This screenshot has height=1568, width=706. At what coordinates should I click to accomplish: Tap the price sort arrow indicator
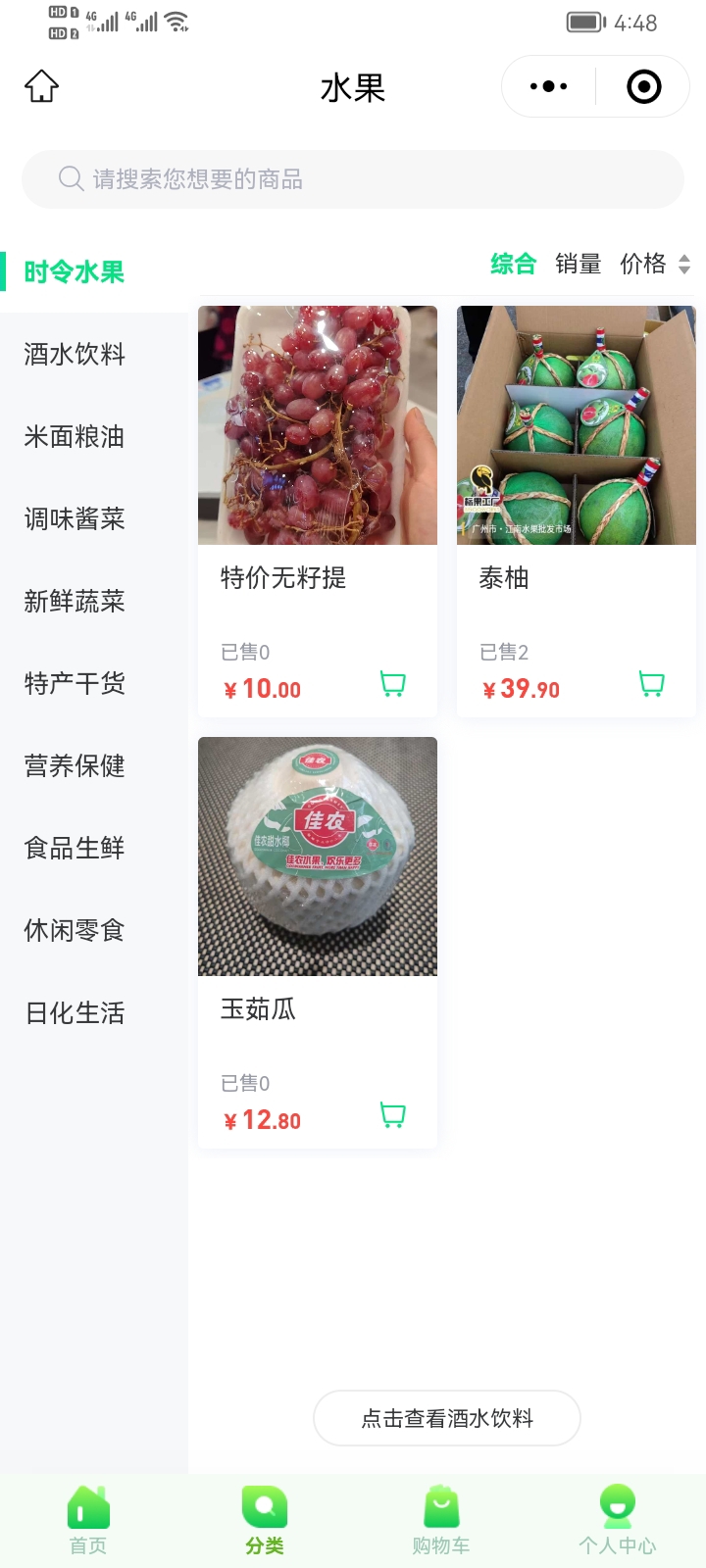682,264
